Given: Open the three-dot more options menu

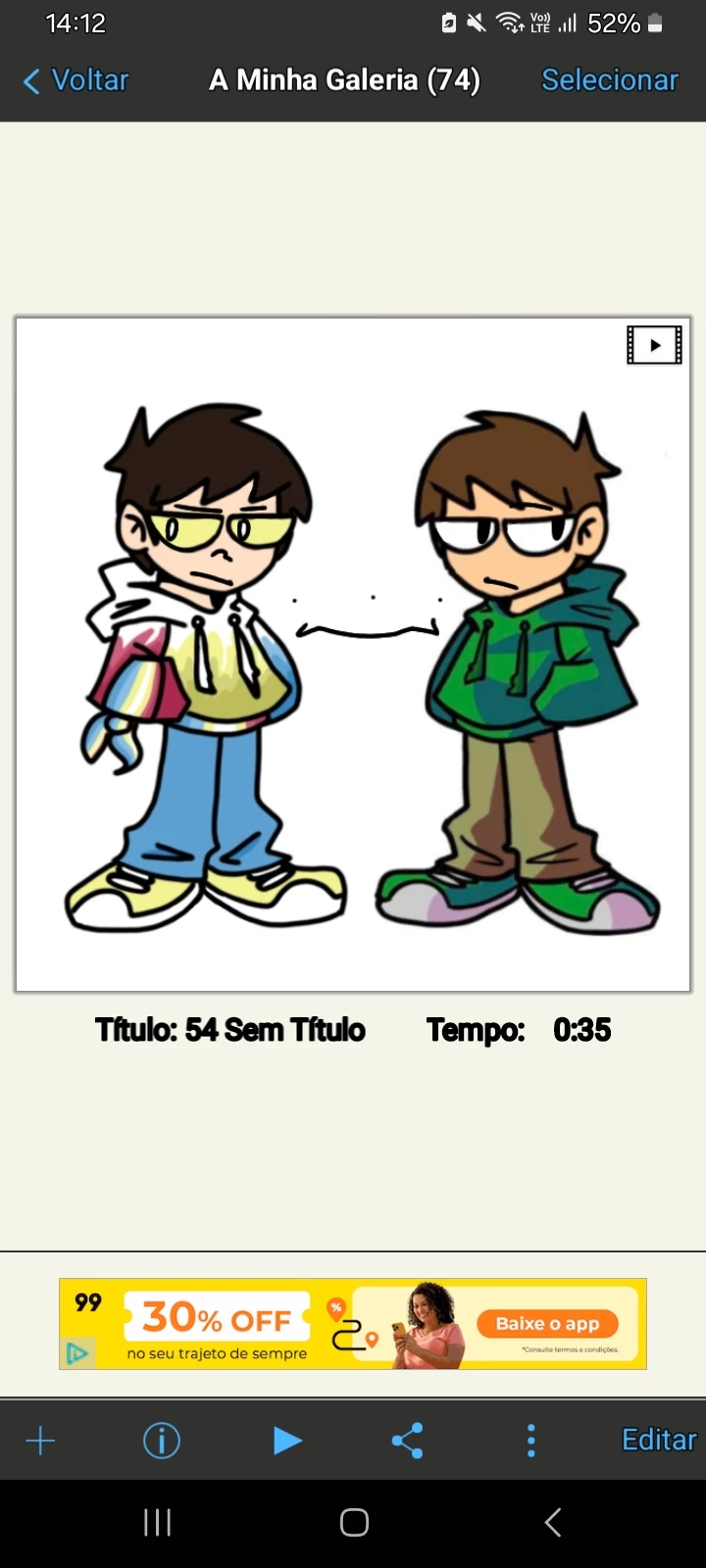Looking at the screenshot, I should pos(530,1441).
